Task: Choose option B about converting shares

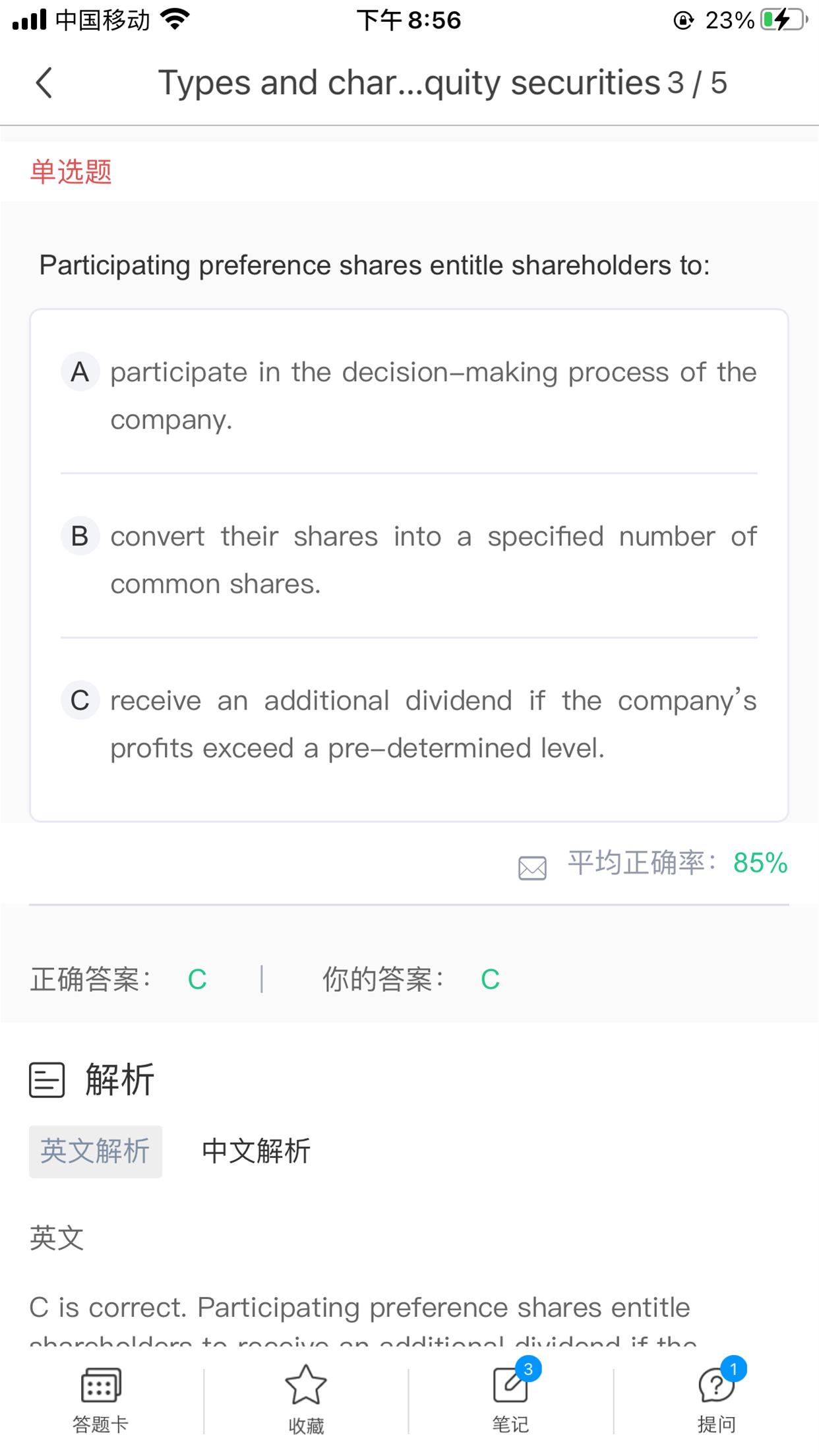Action: 409,559
